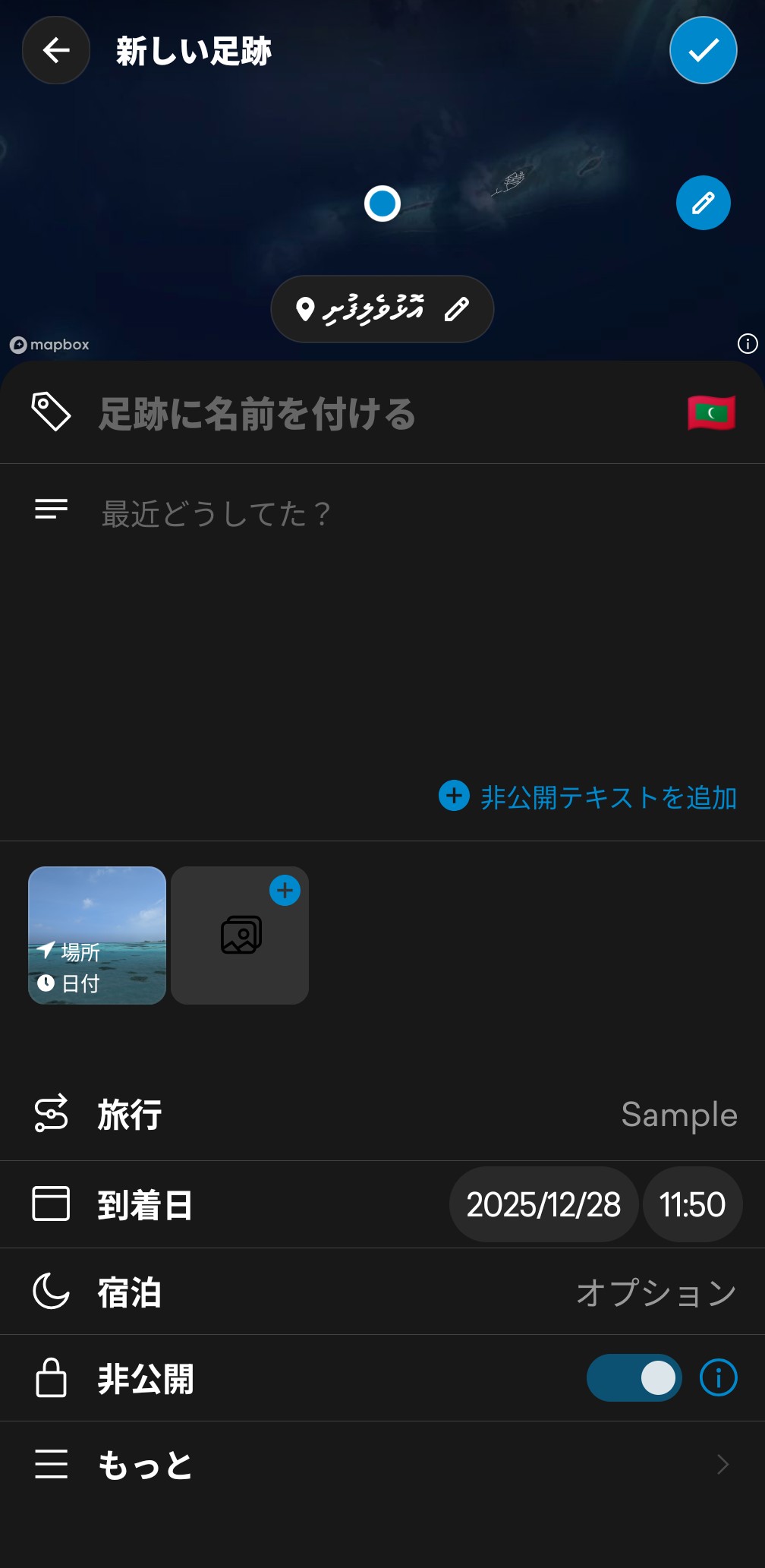Open the もっと row
The width and height of the screenshot is (765, 1568).
[x=382, y=1464]
